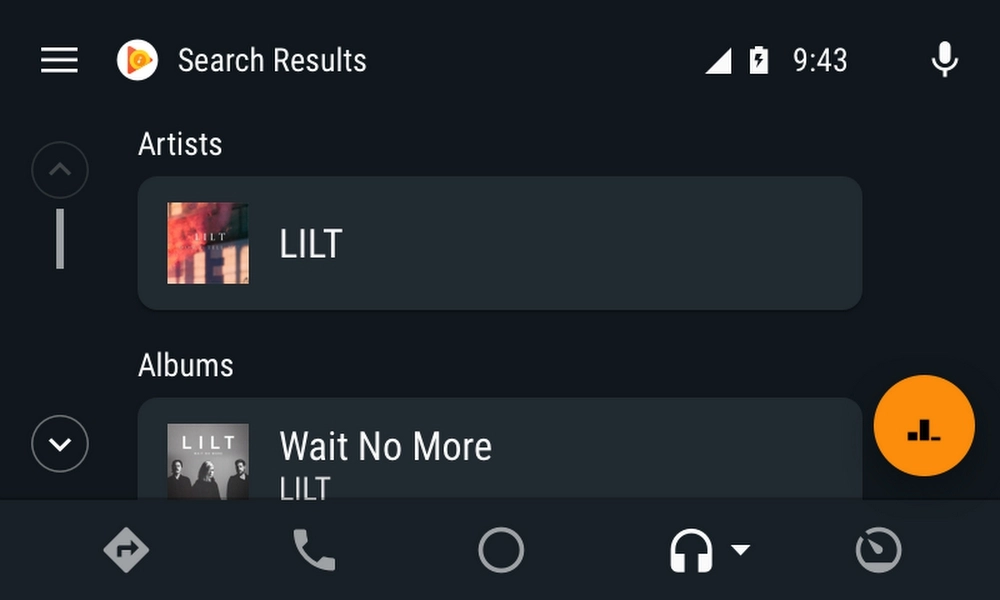1000x600 pixels.
Task: Tap the orange now-playing floating button
Action: point(923,426)
